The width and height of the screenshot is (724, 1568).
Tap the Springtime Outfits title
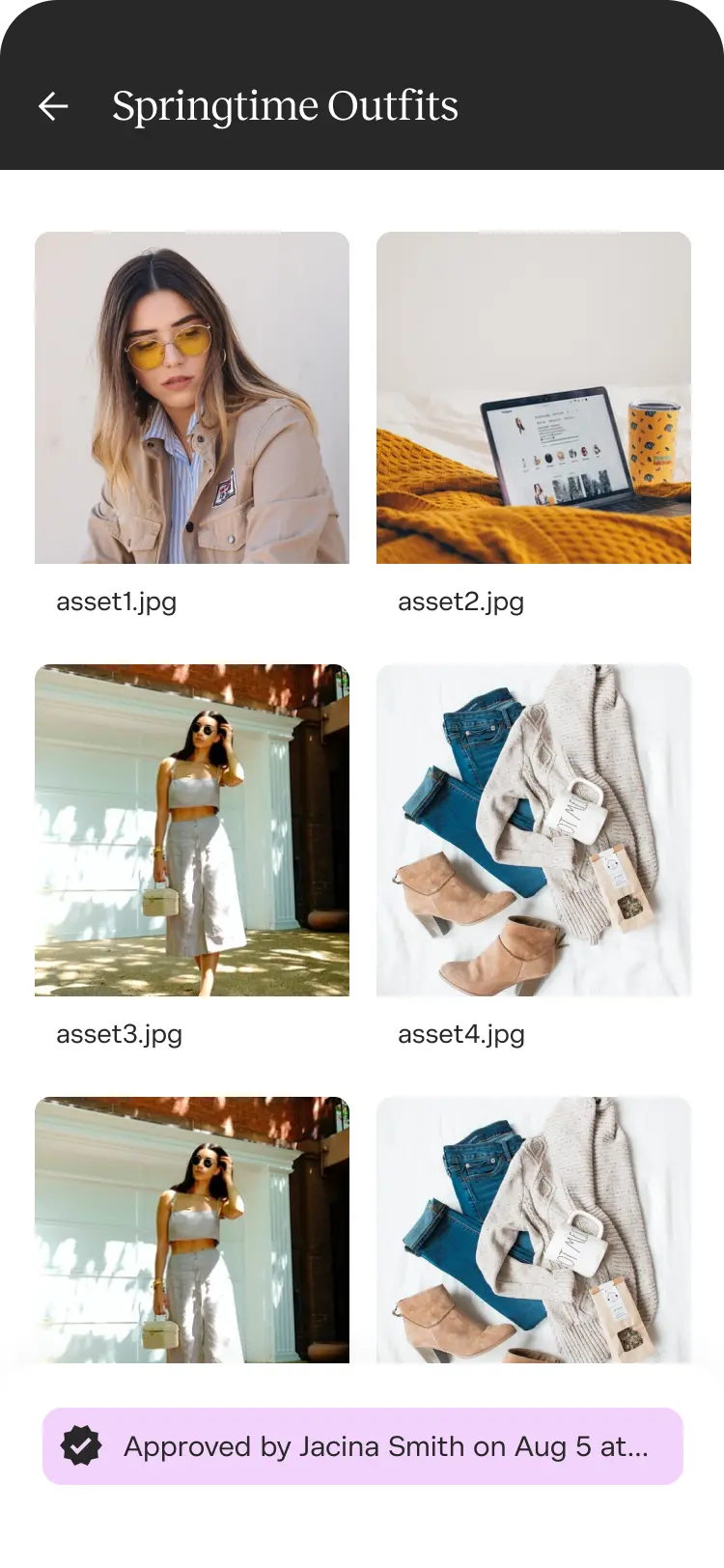pyautogui.click(x=285, y=106)
